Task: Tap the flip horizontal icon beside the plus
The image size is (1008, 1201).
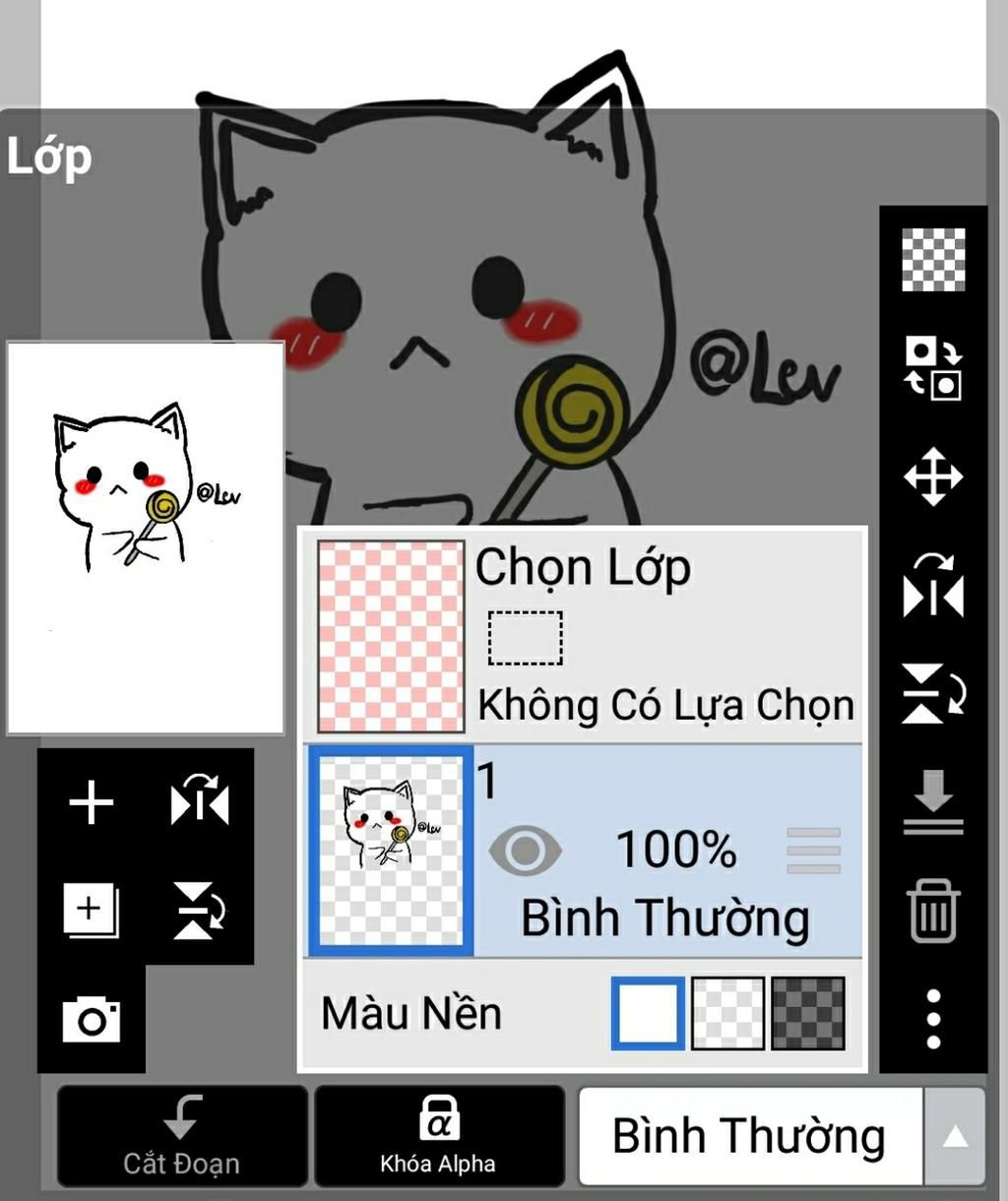Action: click(x=200, y=800)
